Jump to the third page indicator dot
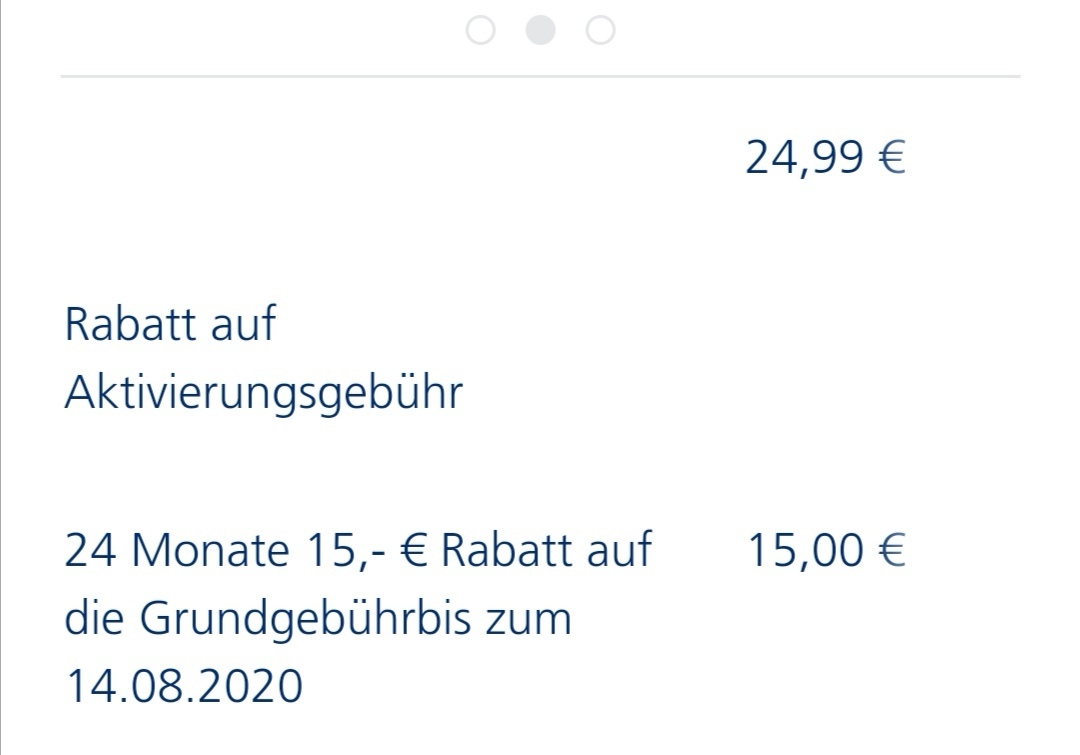The image size is (1080, 755). [600, 31]
